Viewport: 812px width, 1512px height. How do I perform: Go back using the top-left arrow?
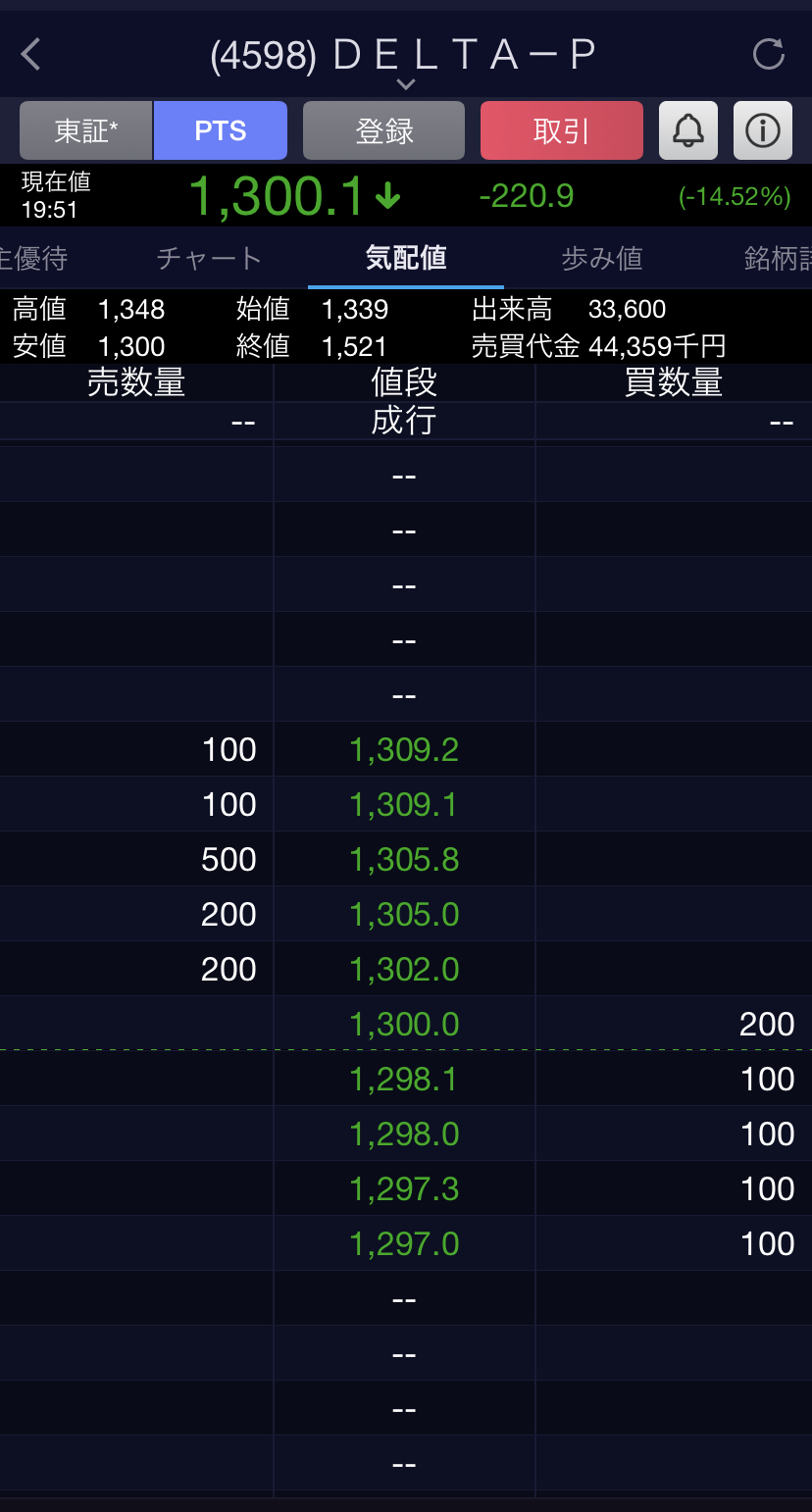point(31,55)
